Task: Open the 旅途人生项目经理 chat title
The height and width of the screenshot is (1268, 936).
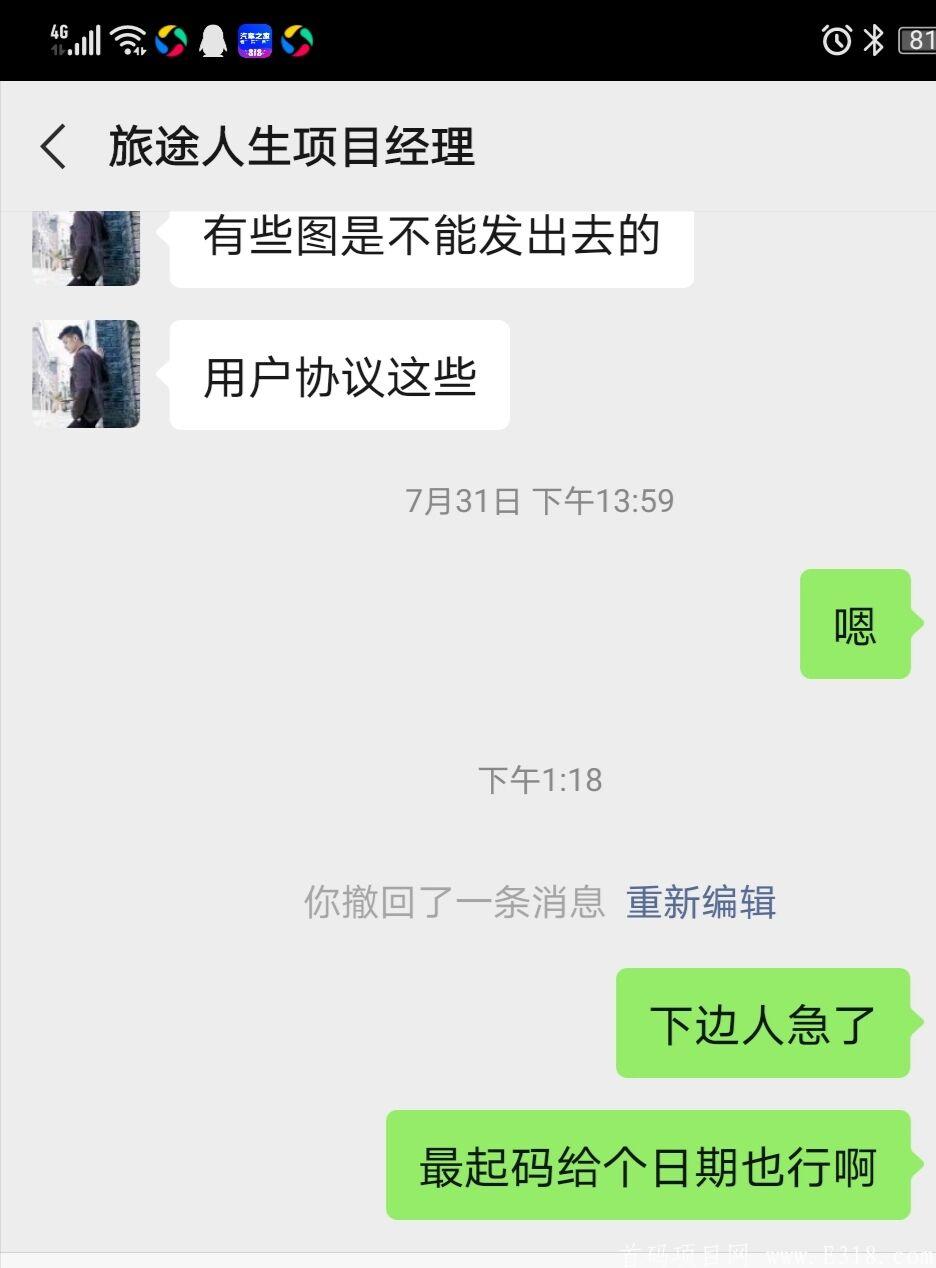Action: tap(292, 145)
